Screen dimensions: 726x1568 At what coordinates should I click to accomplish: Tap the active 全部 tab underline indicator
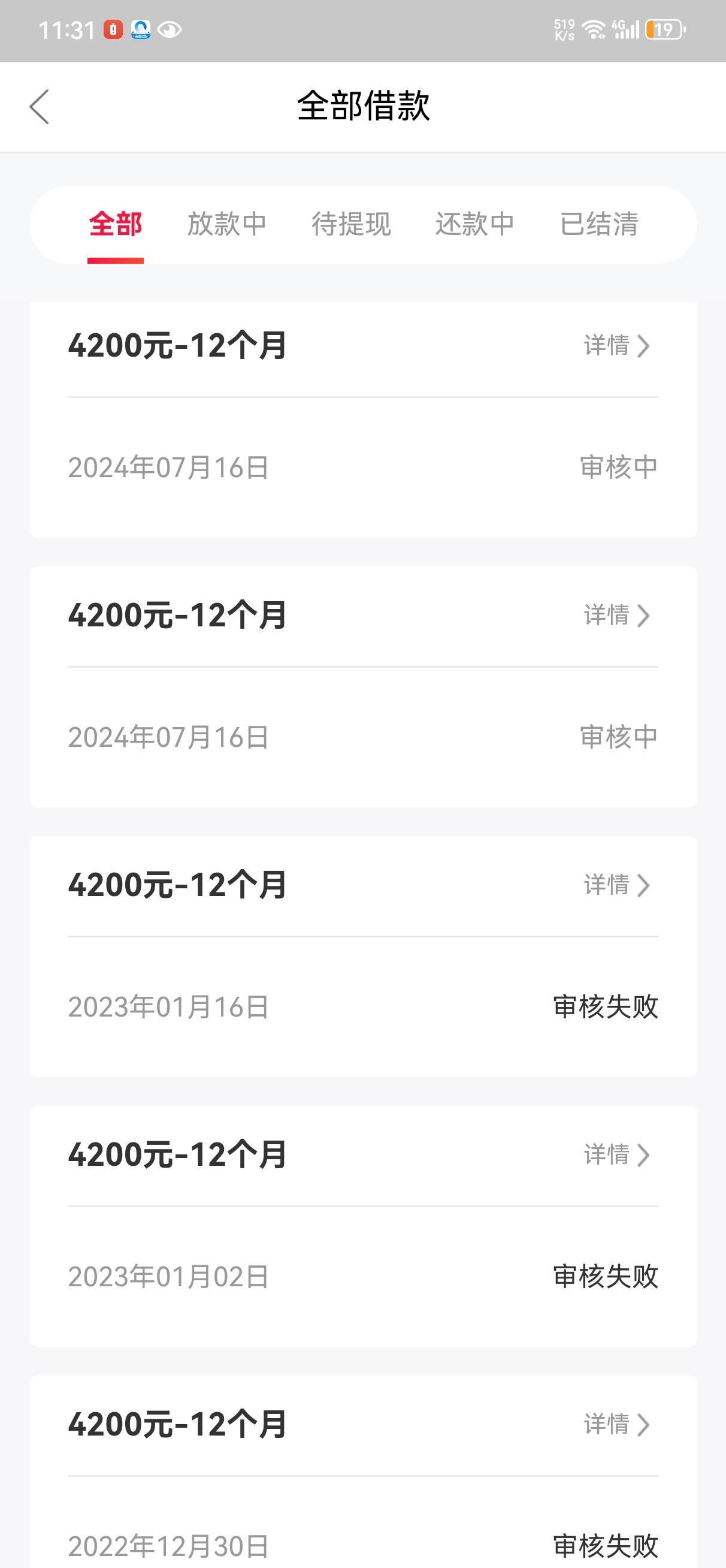point(116,261)
